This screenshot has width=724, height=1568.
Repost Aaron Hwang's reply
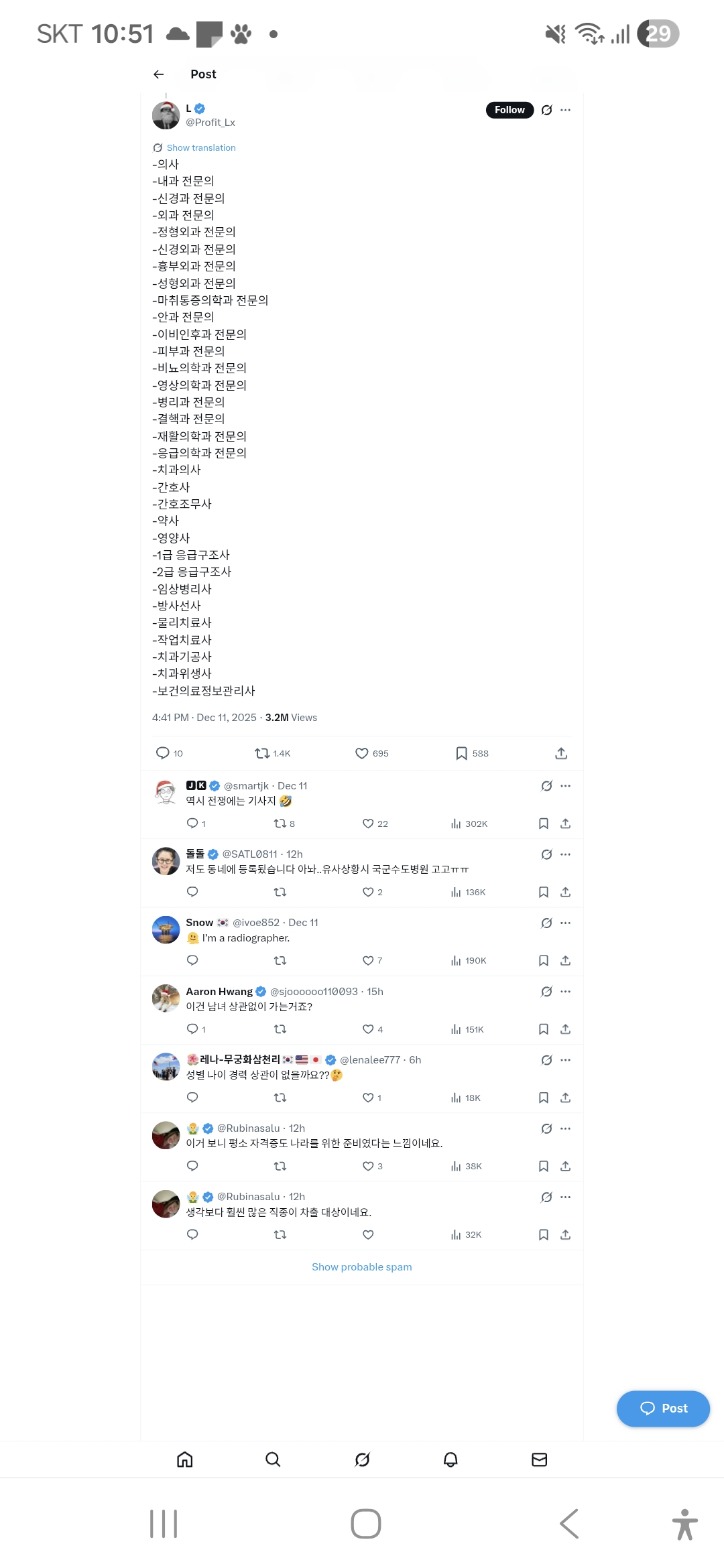point(280,1029)
